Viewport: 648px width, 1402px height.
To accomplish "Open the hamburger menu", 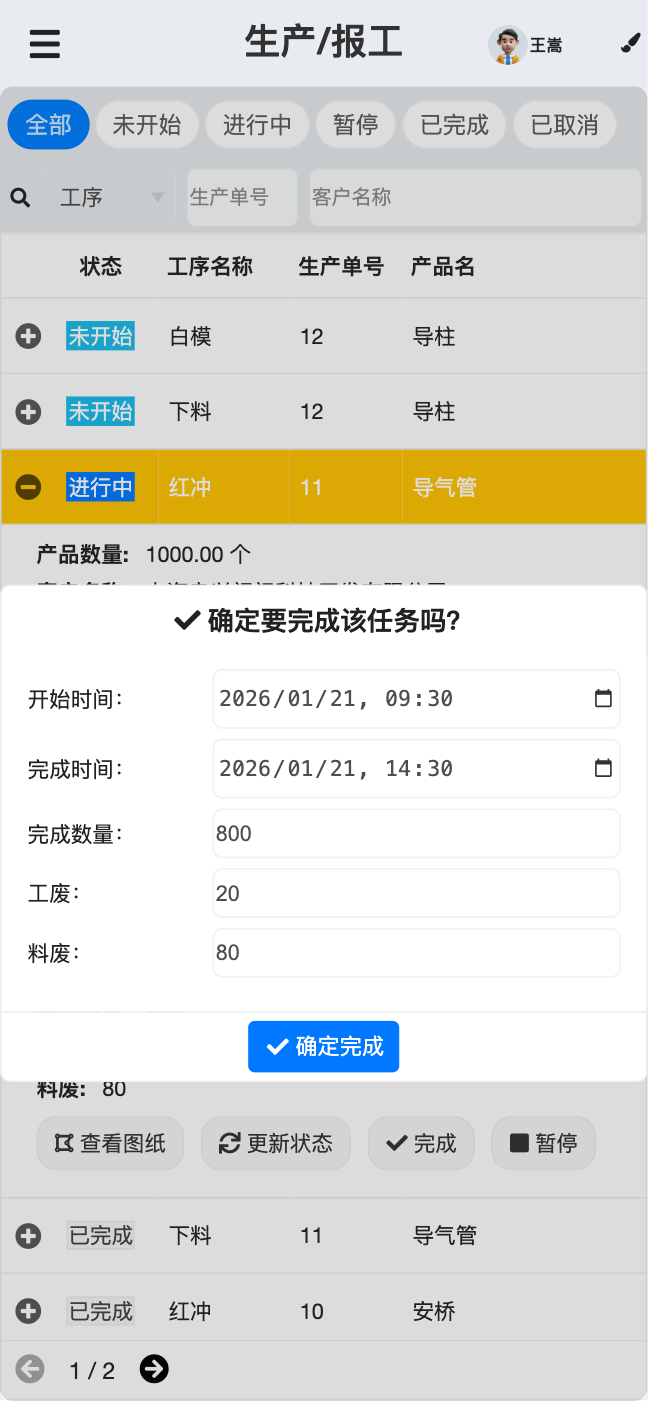I will click(x=45, y=44).
